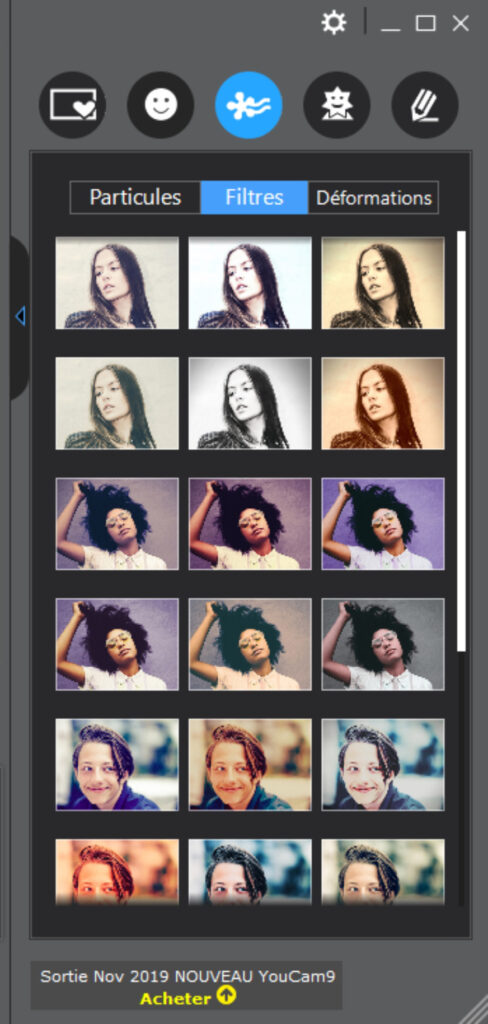Viewport: 488px width, 1024px height.
Task: Close the window with the X
Action: coord(461,24)
